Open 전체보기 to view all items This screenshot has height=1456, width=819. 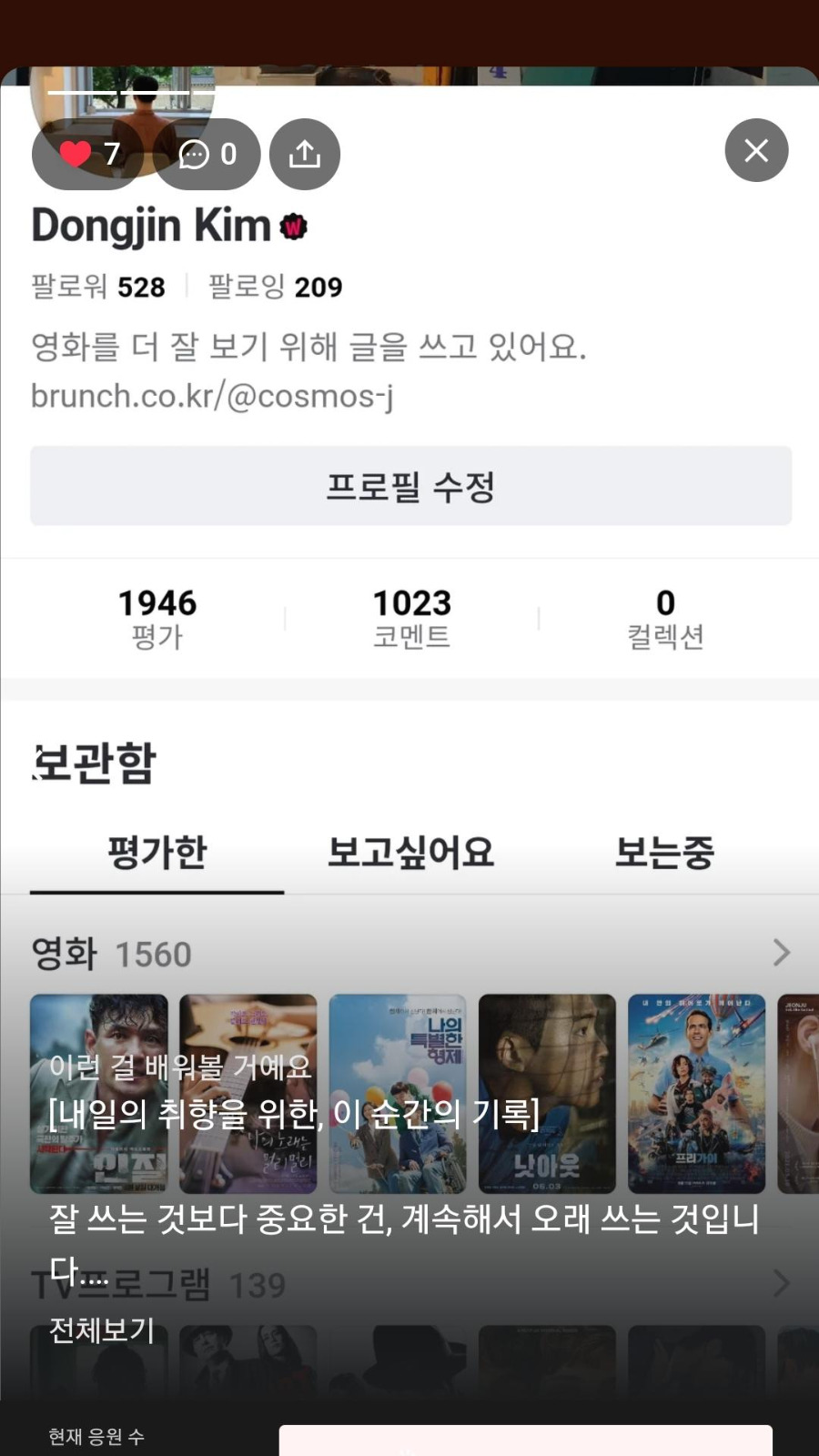[100, 1330]
